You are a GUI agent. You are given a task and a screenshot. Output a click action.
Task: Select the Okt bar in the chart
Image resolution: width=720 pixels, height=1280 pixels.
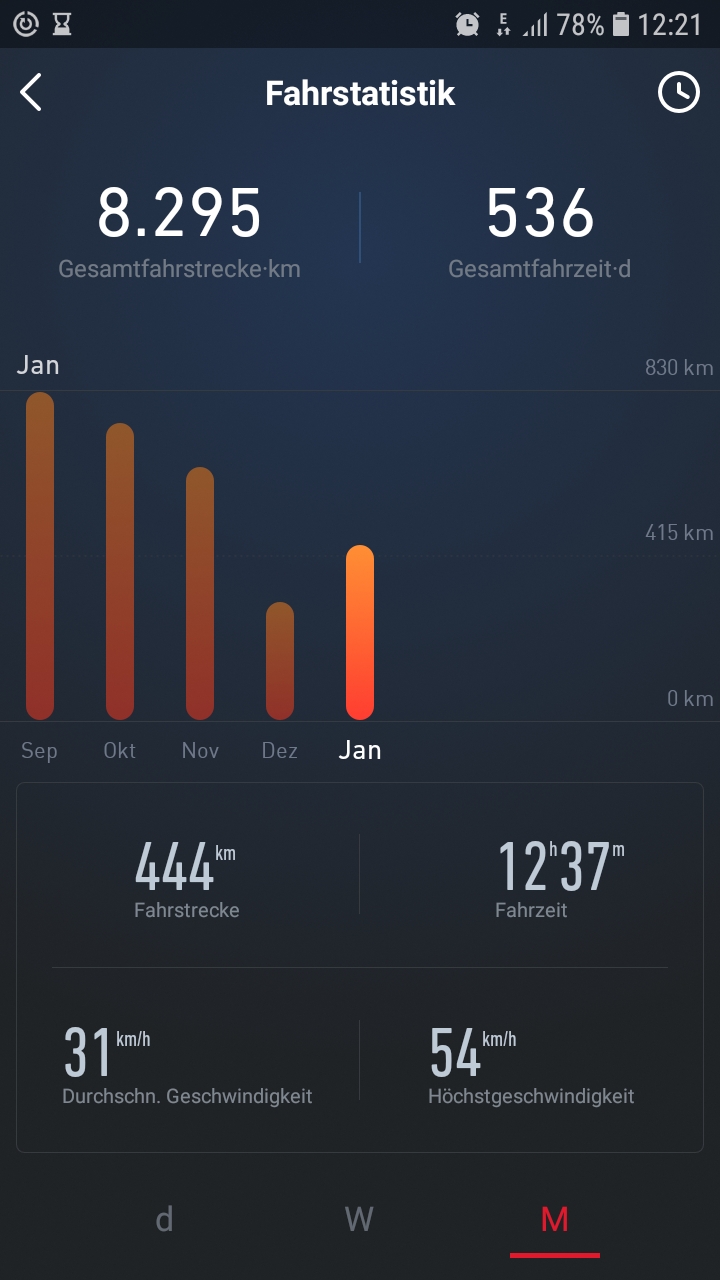(x=120, y=572)
